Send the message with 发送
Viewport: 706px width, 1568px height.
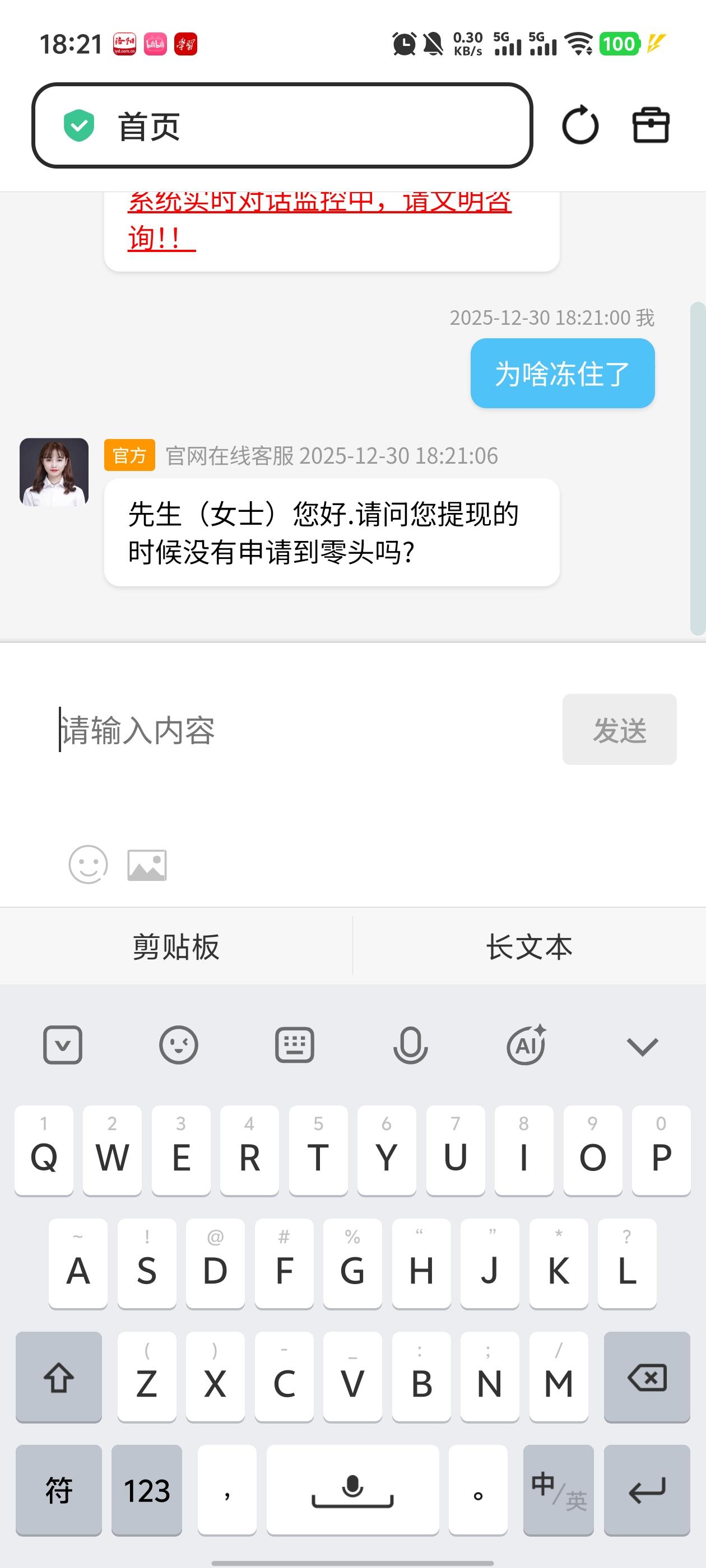point(619,730)
